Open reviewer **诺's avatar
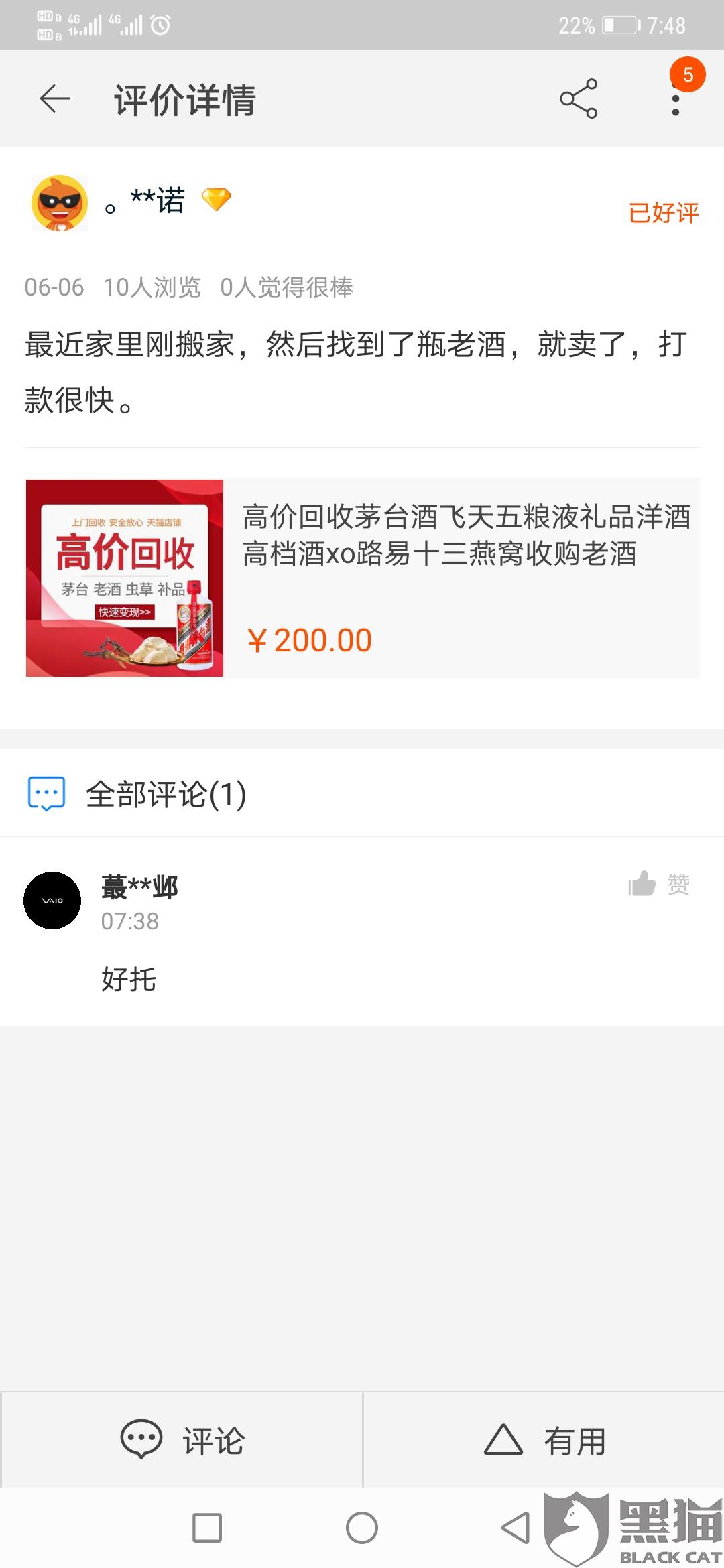The height and width of the screenshot is (1568, 724). click(60, 202)
